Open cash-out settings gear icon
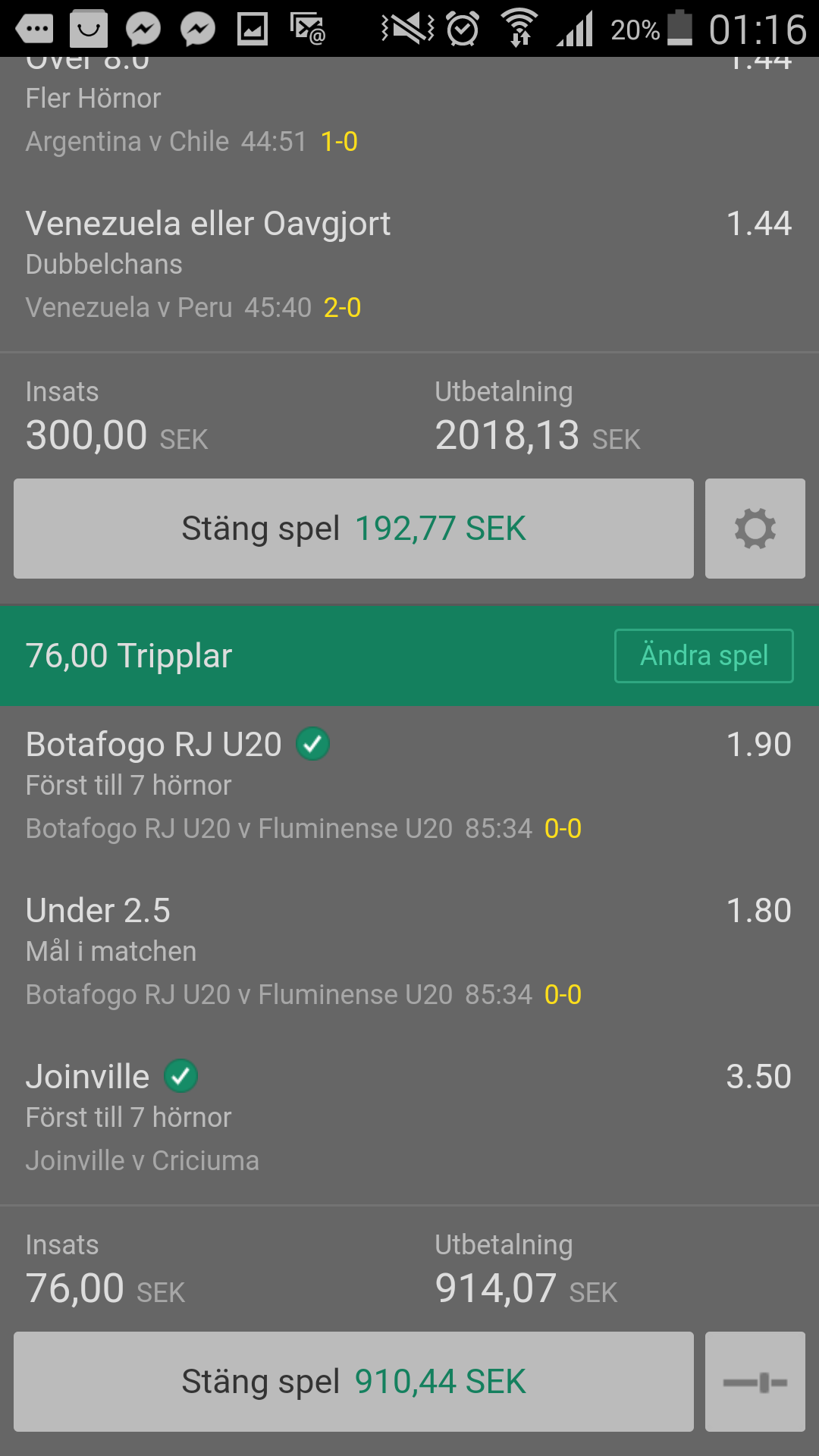The image size is (819, 1456). pos(755,529)
